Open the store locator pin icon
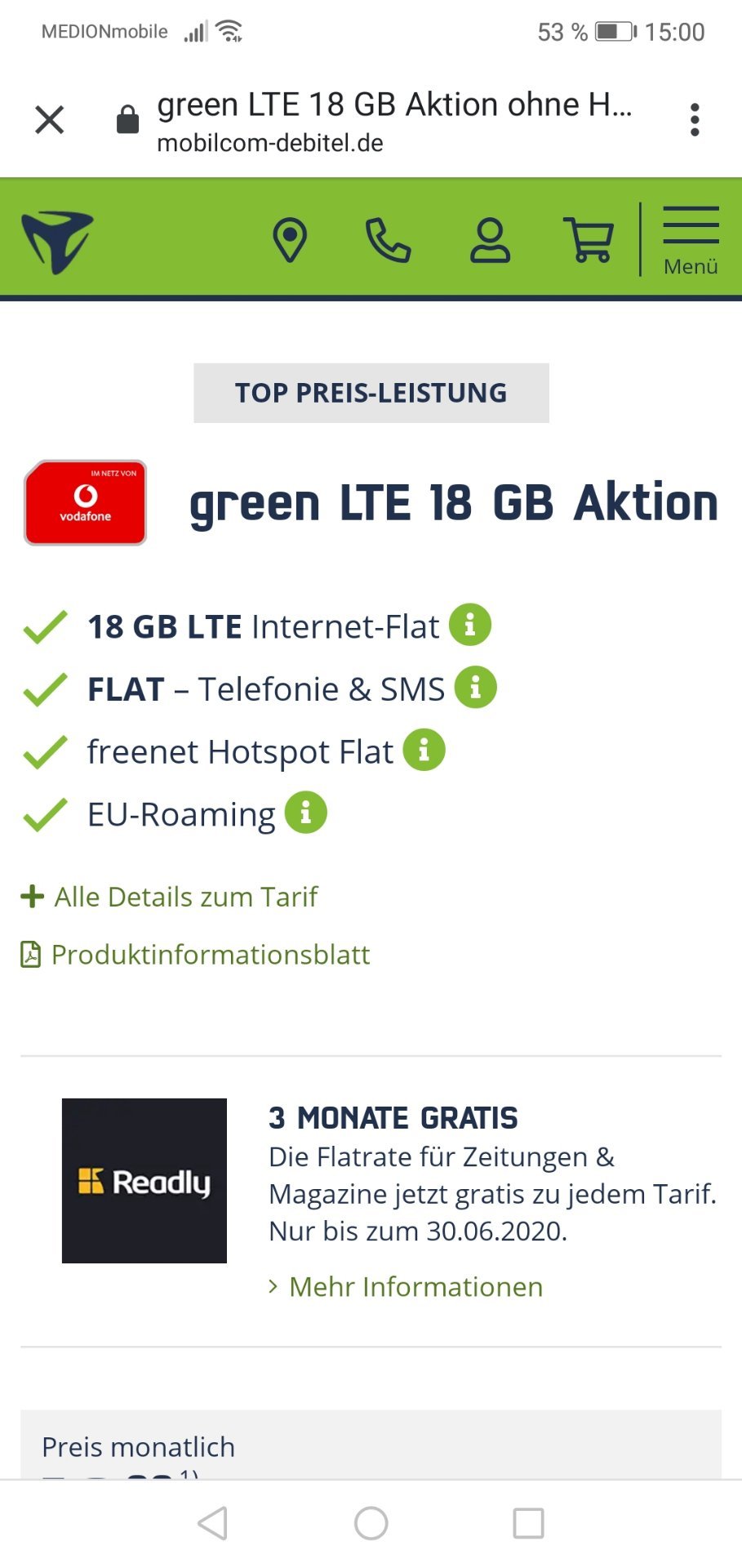742x1568 pixels. pyautogui.click(x=290, y=241)
